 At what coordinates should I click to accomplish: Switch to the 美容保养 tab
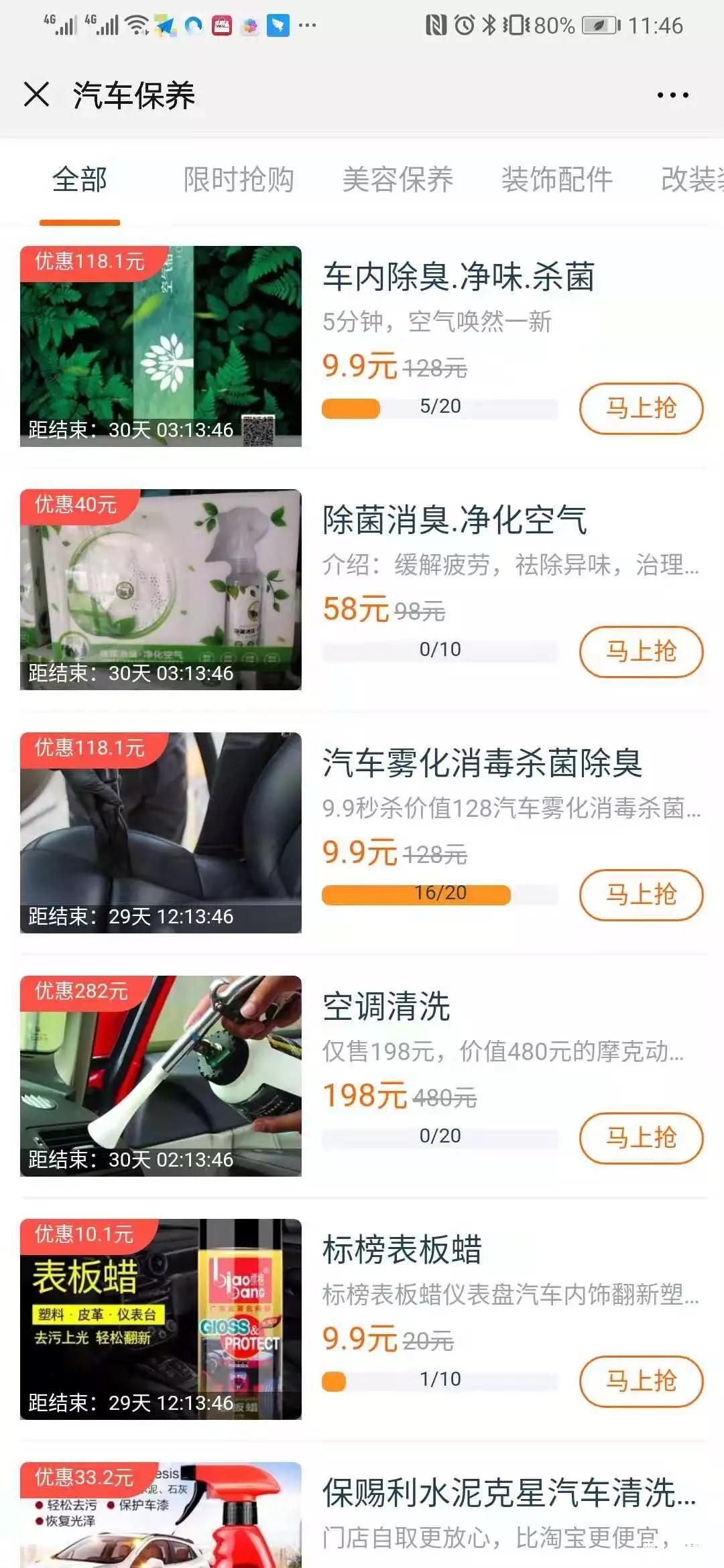tap(398, 180)
